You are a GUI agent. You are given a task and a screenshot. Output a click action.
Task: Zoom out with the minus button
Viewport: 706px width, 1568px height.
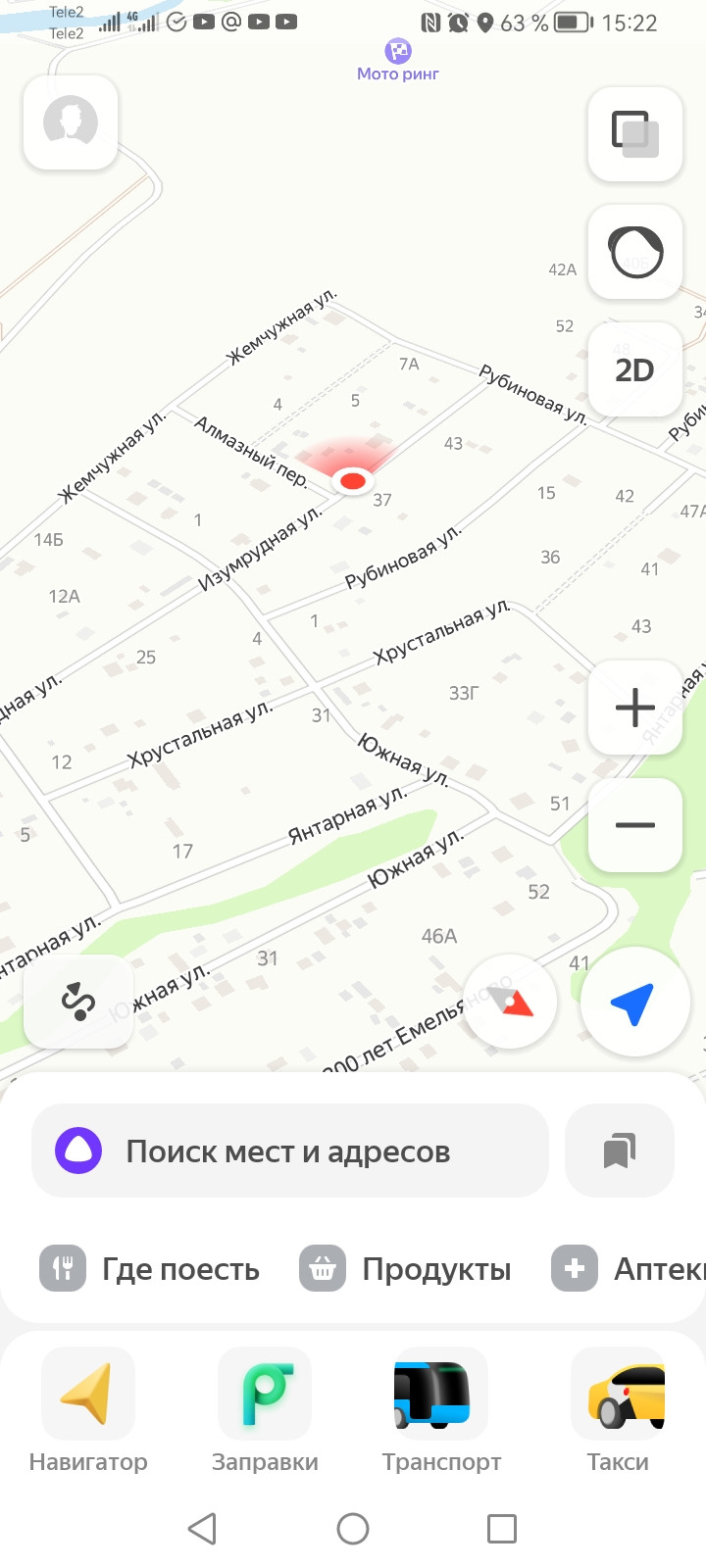click(634, 824)
